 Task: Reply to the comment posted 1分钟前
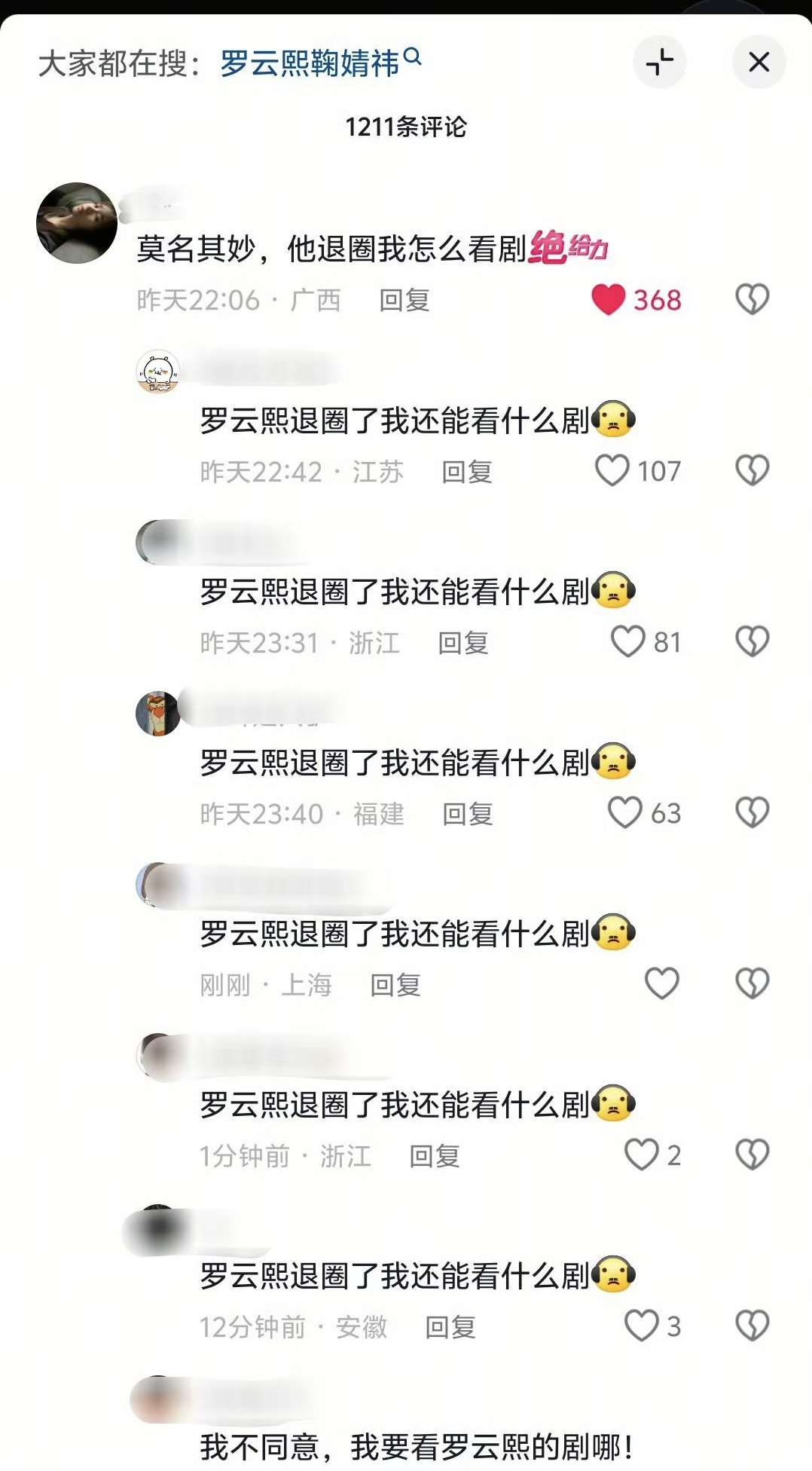(x=434, y=1156)
